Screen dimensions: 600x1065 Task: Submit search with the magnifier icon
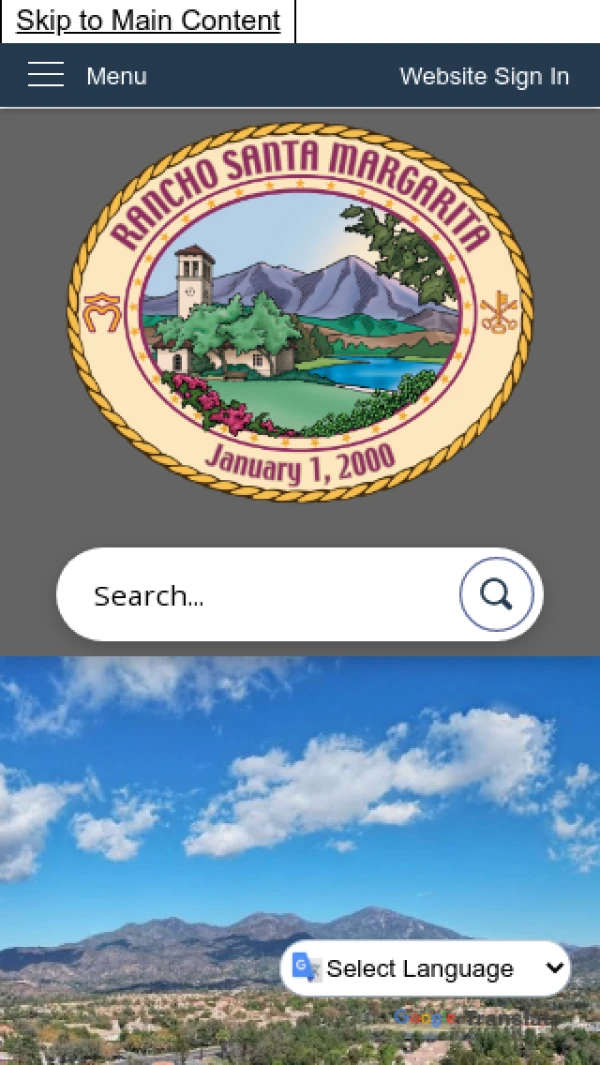pyautogui.click(x=496, y=595)
